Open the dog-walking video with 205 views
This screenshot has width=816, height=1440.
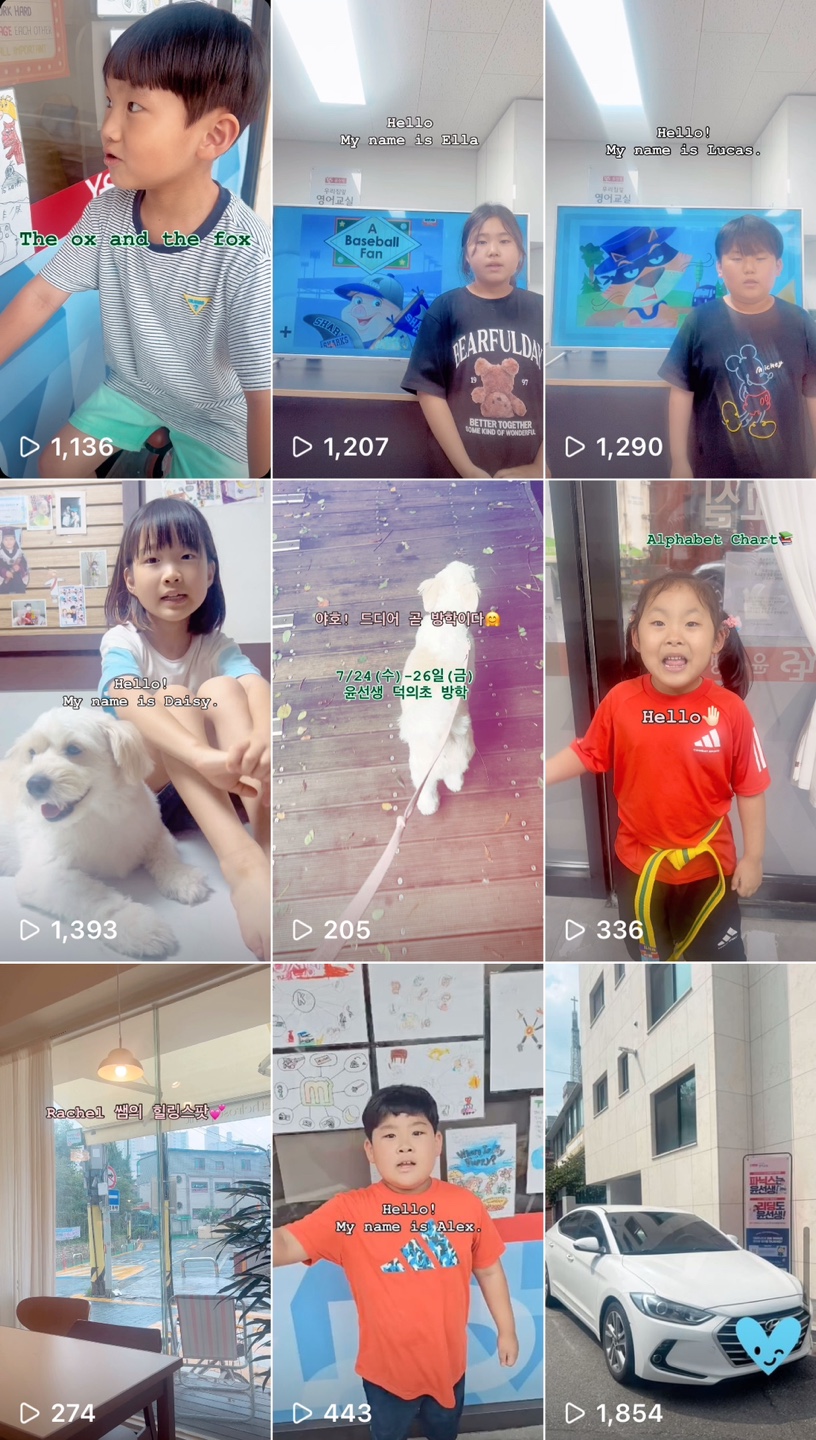408,720
